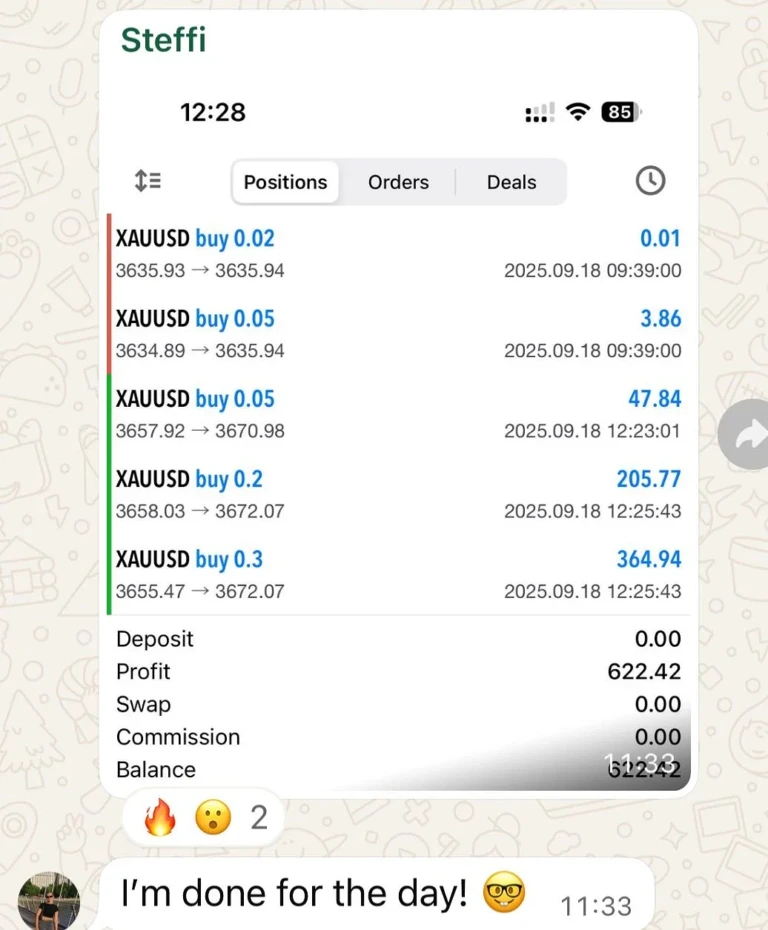768x930 pixels.
Task: View the emoji reactions on the image
Action: (203, 818)
